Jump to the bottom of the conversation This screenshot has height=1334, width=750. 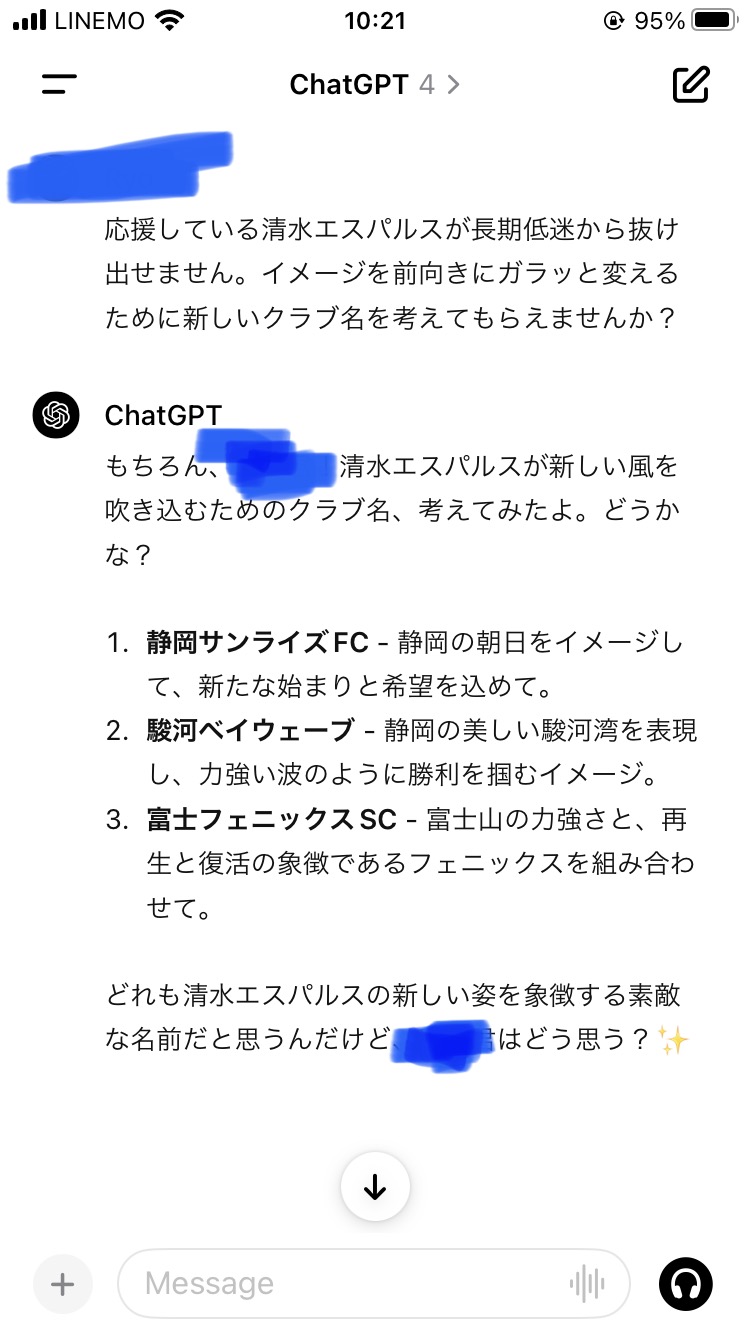375,1186
